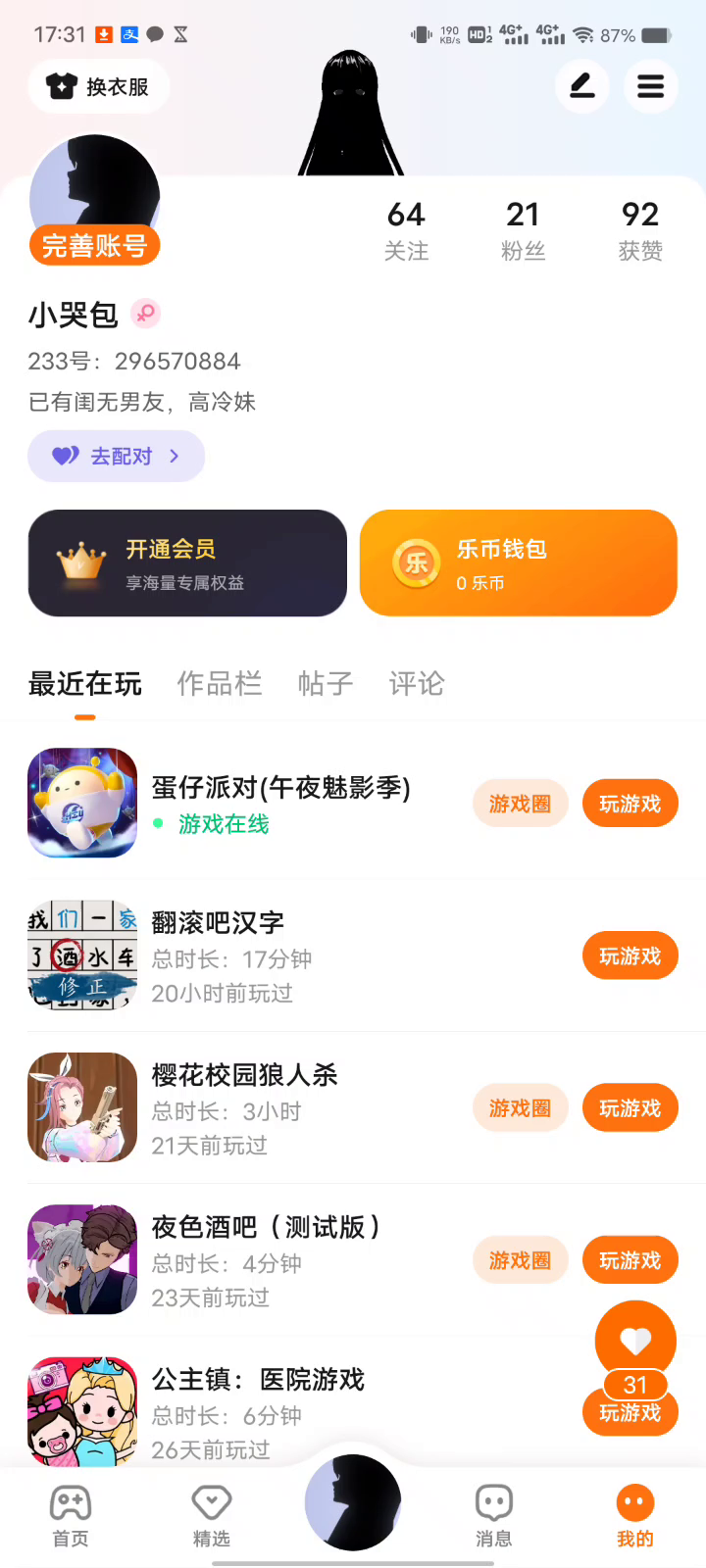This screenshot has width=706, height=1568.
Task: Switch to the 帖子 tab
Action: 326,683
